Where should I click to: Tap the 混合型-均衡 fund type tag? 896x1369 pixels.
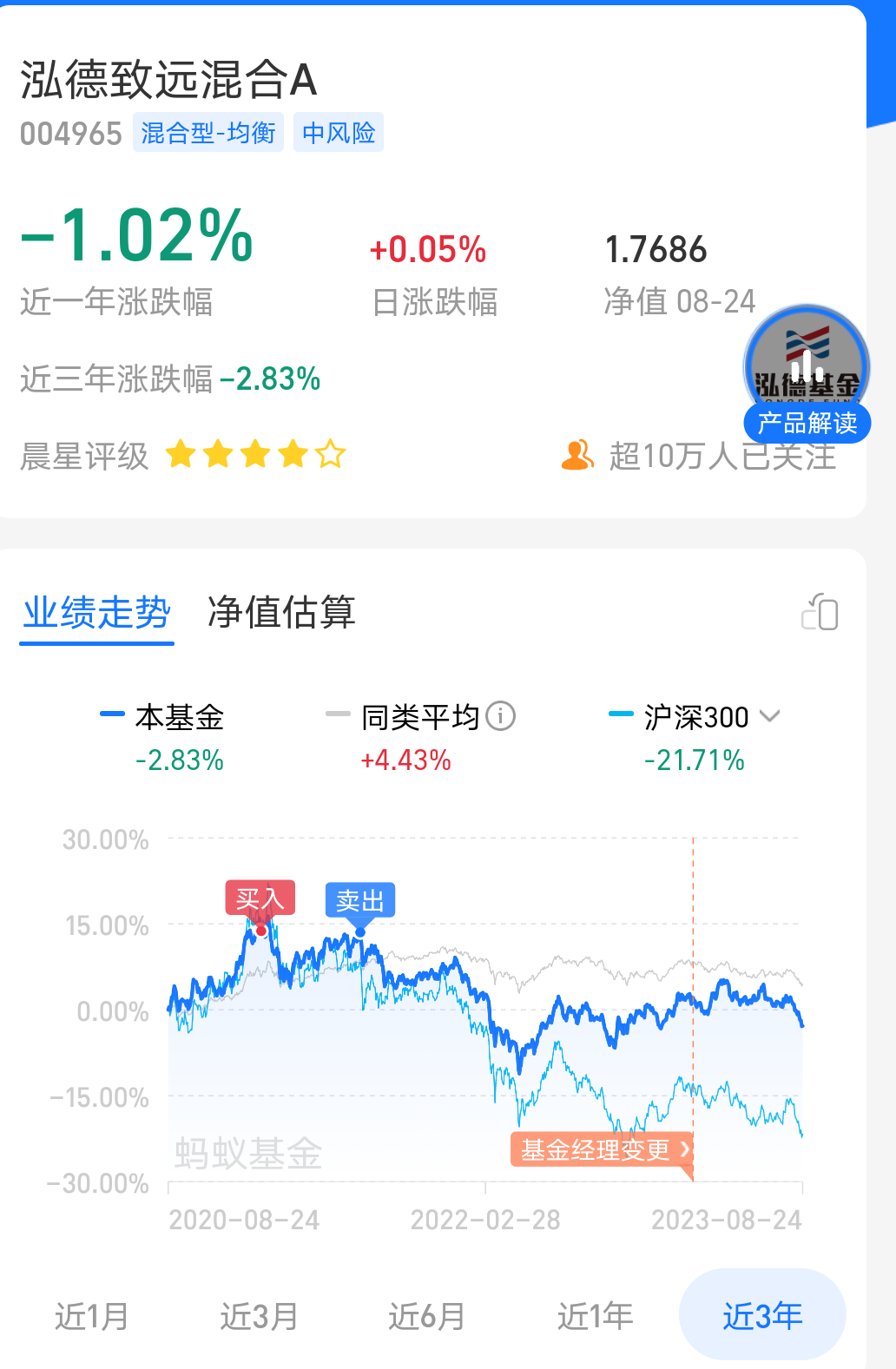tap(208, 133)
